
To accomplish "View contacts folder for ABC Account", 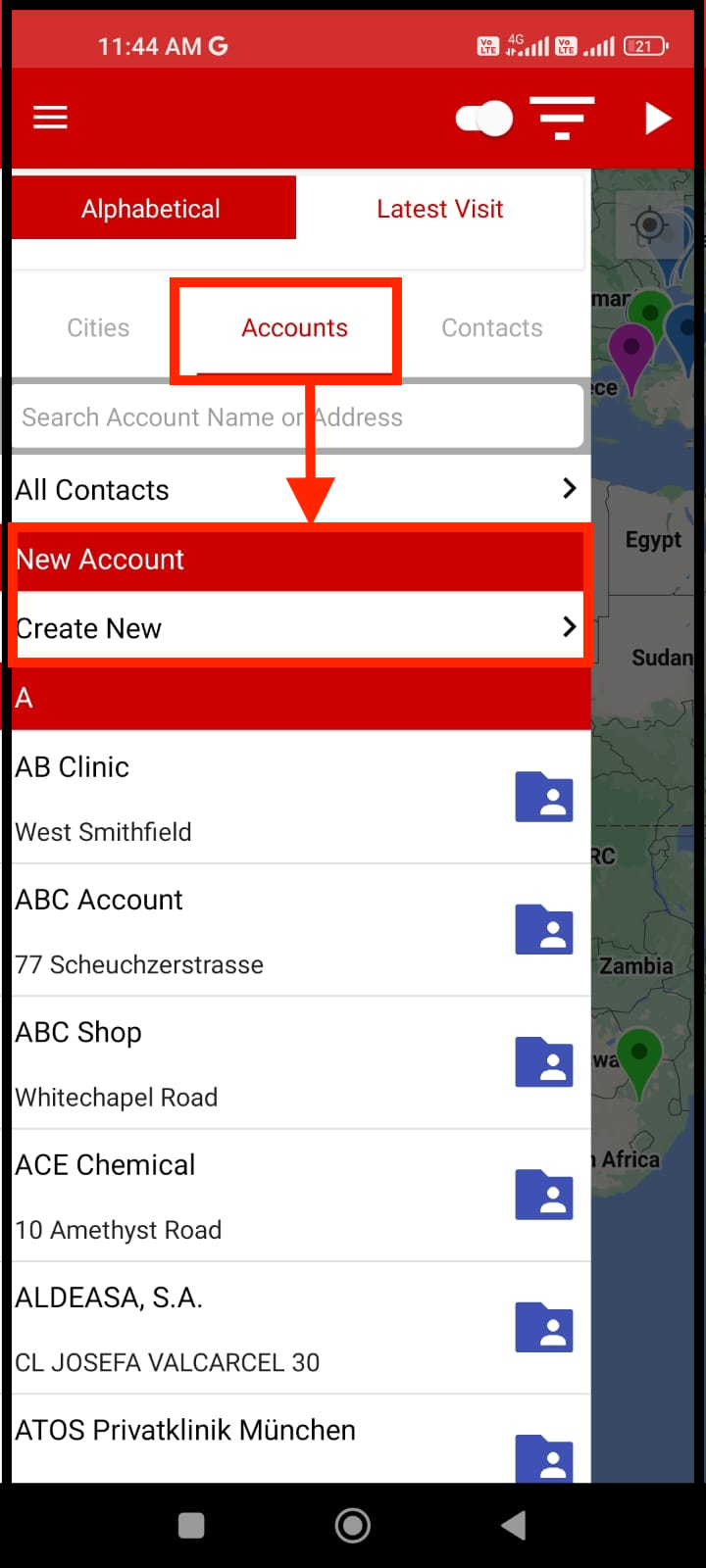I will pos(544,929).
